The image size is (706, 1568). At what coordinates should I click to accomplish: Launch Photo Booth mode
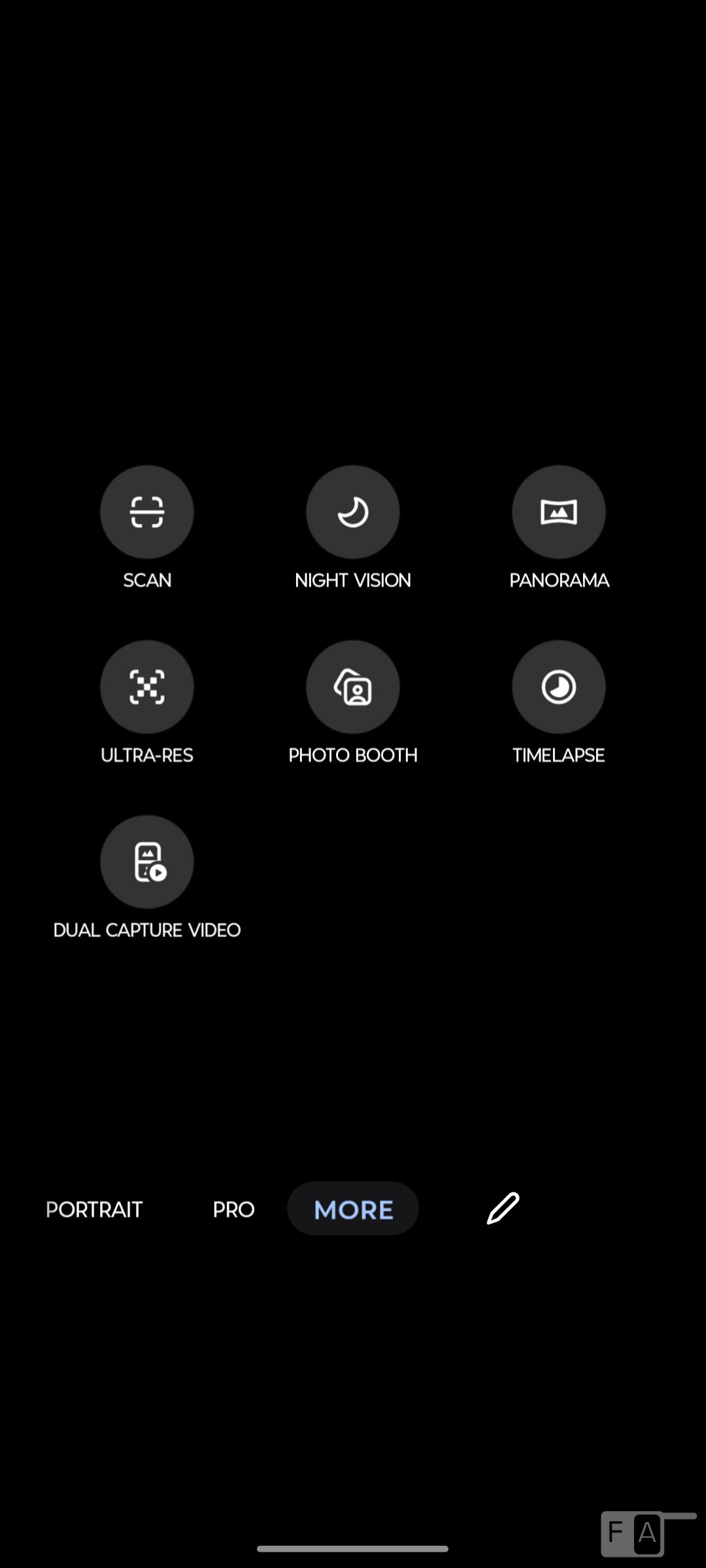click(x=353, y=687)
